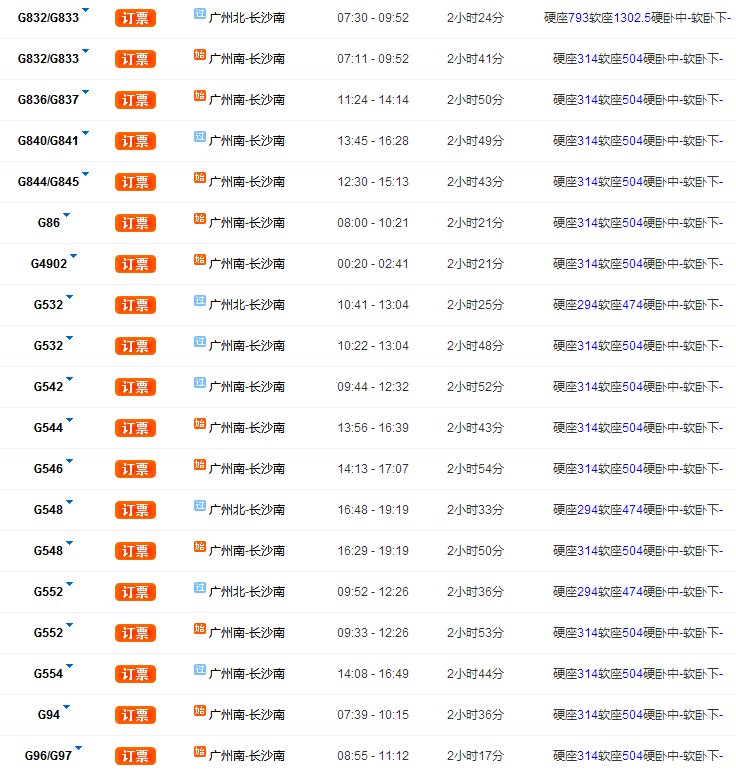This screenshot has width=736, height=776.
Task: Book the G844/G845 train ticket
Action: click(x=135, y=182)
